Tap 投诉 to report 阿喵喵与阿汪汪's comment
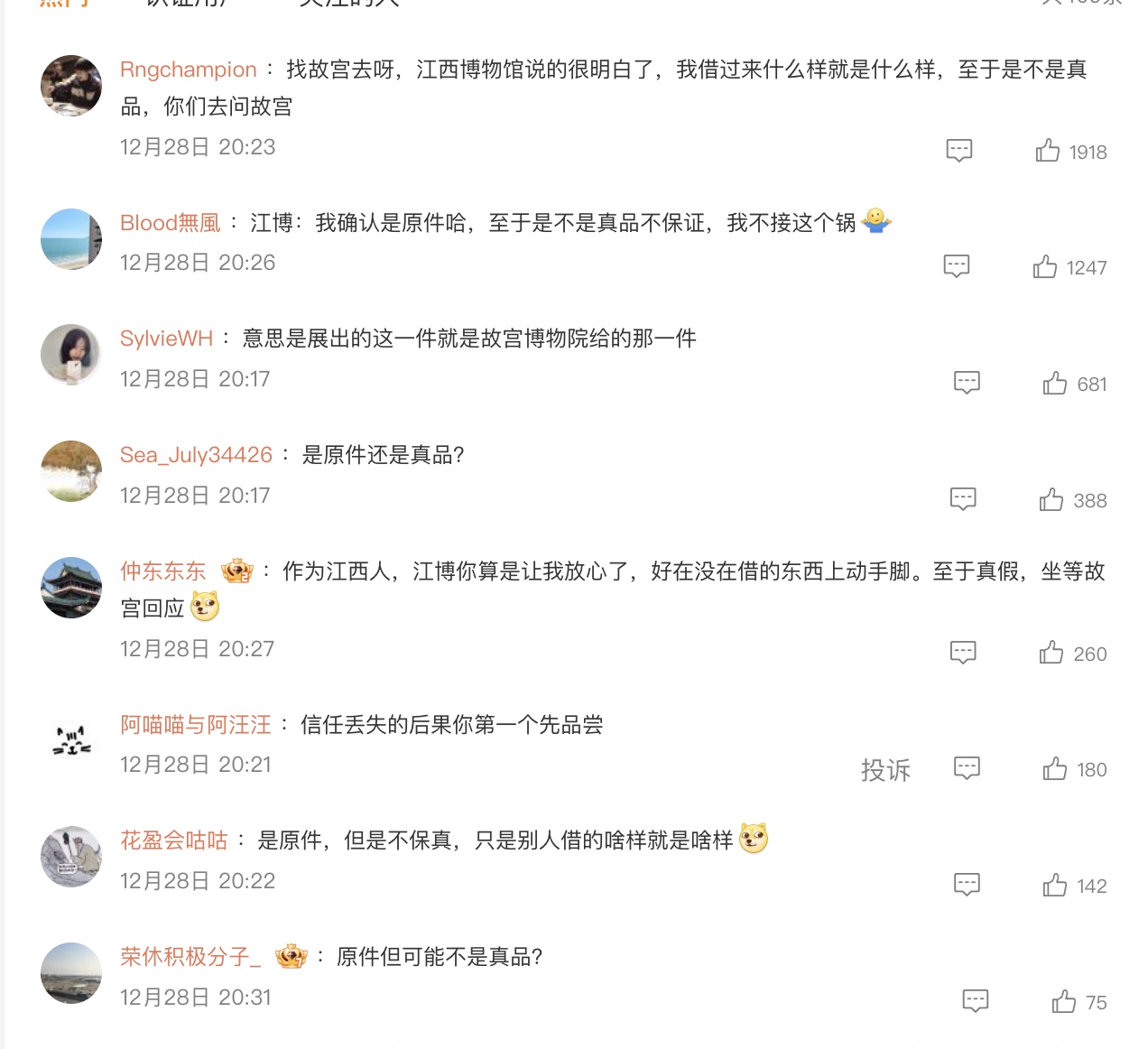The height and width of the screenshot is (1049, 1148). (x=885, y=769)
